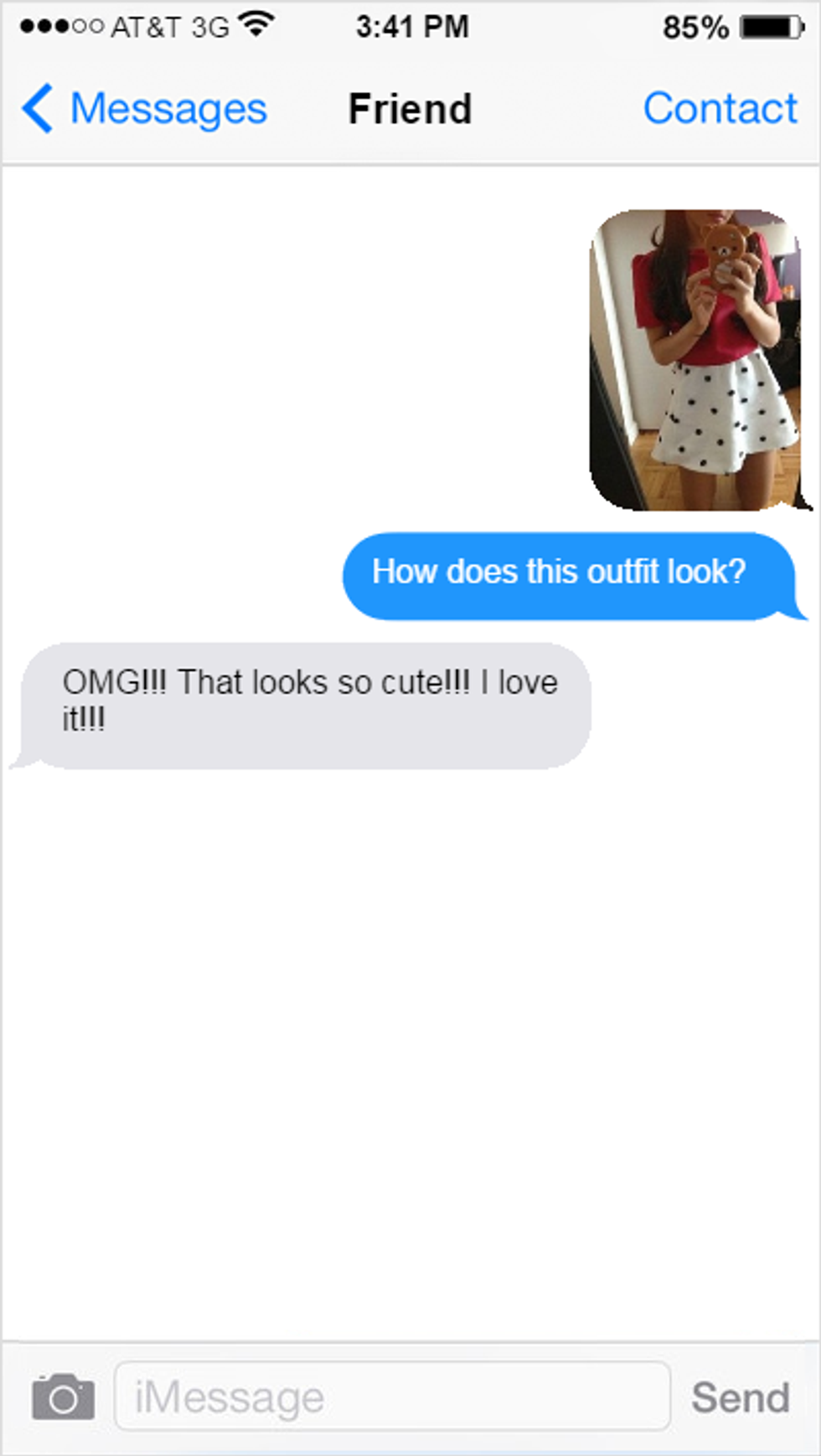The width and height of the screenshot is (821, 1456).
Task: Open the Contact details
Action: tap(720, 109)
